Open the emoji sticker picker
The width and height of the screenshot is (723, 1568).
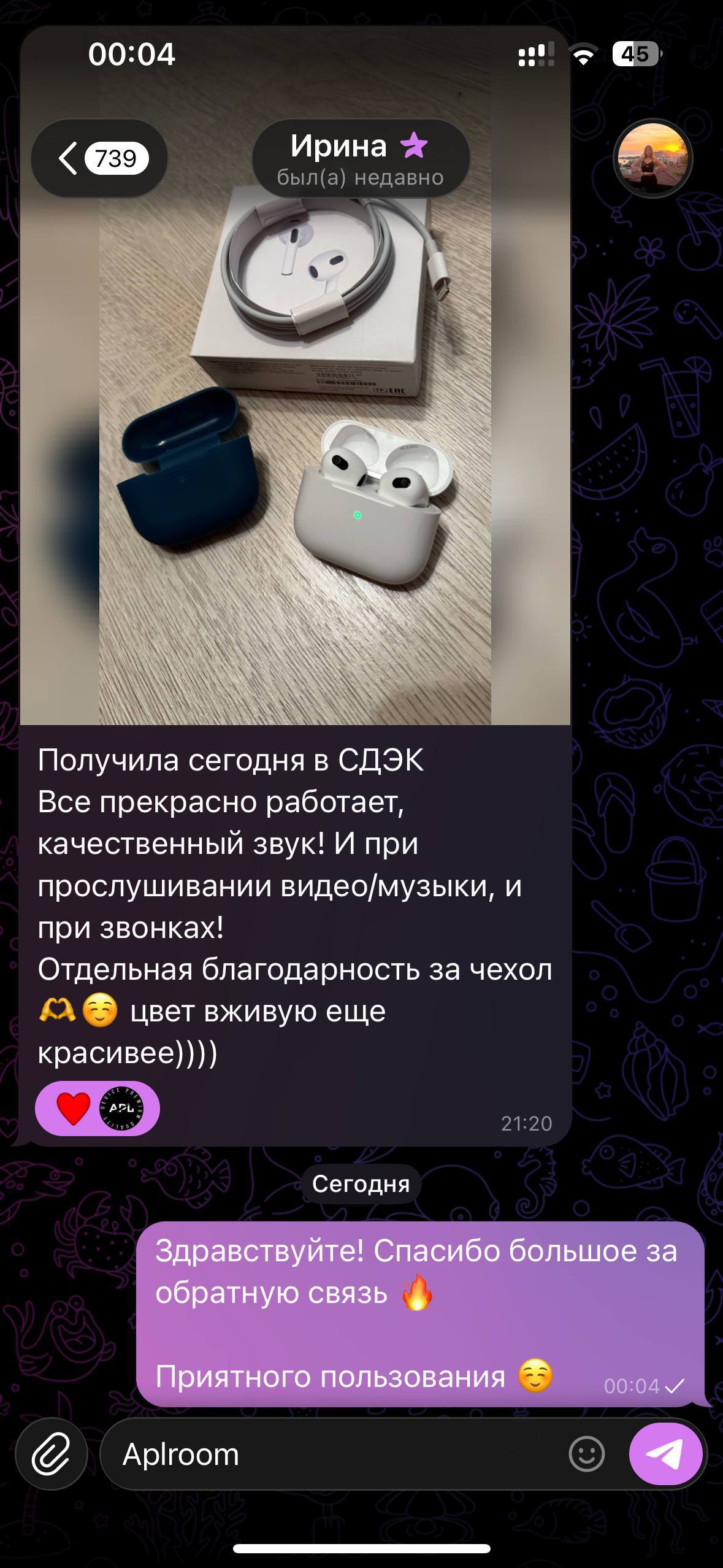coord(587,1454)
